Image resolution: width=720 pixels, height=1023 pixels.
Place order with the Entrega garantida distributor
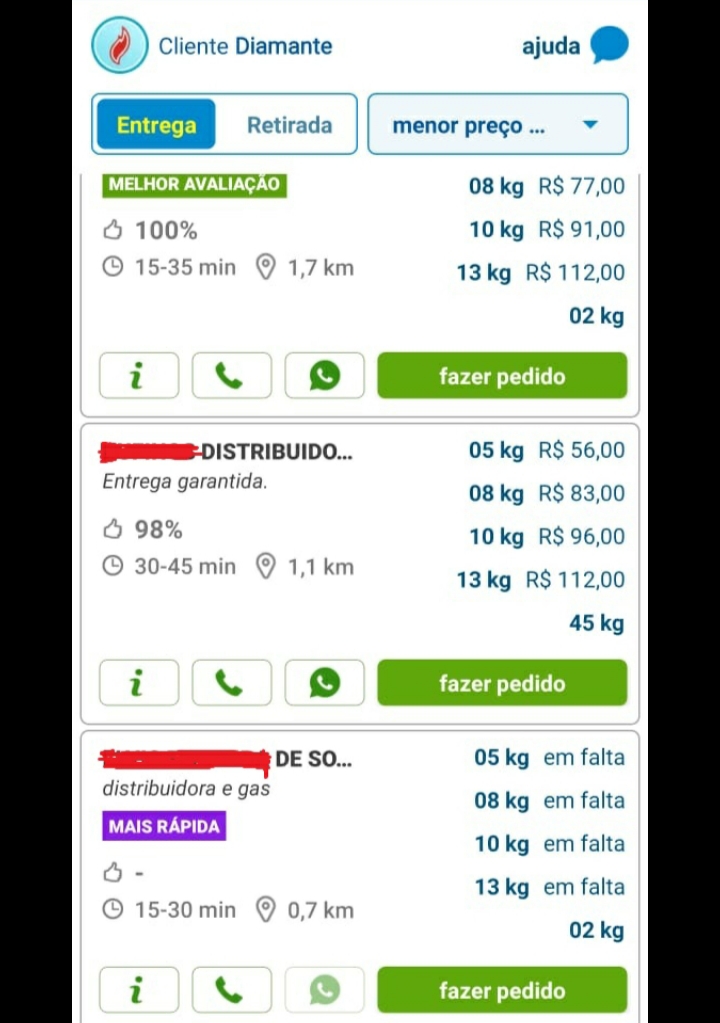[502, 683]
